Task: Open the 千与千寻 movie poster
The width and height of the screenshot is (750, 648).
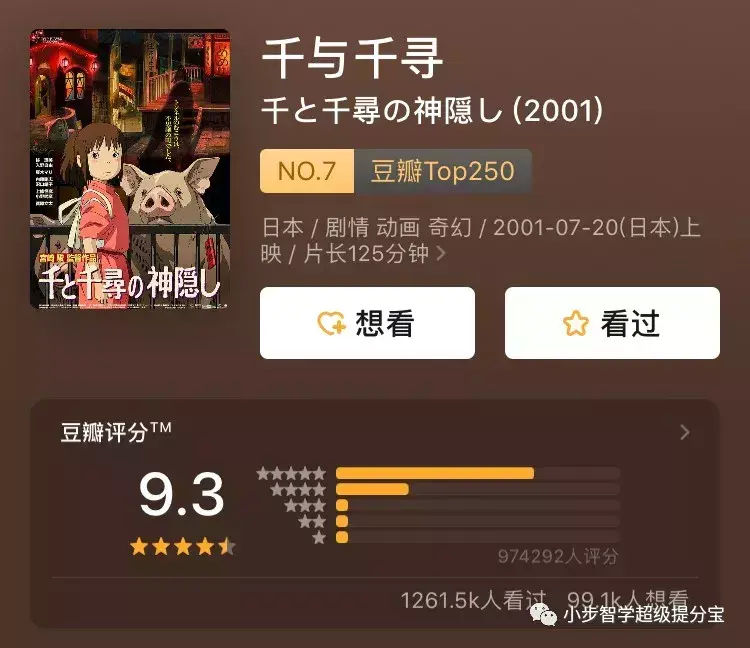Action: 129,168
